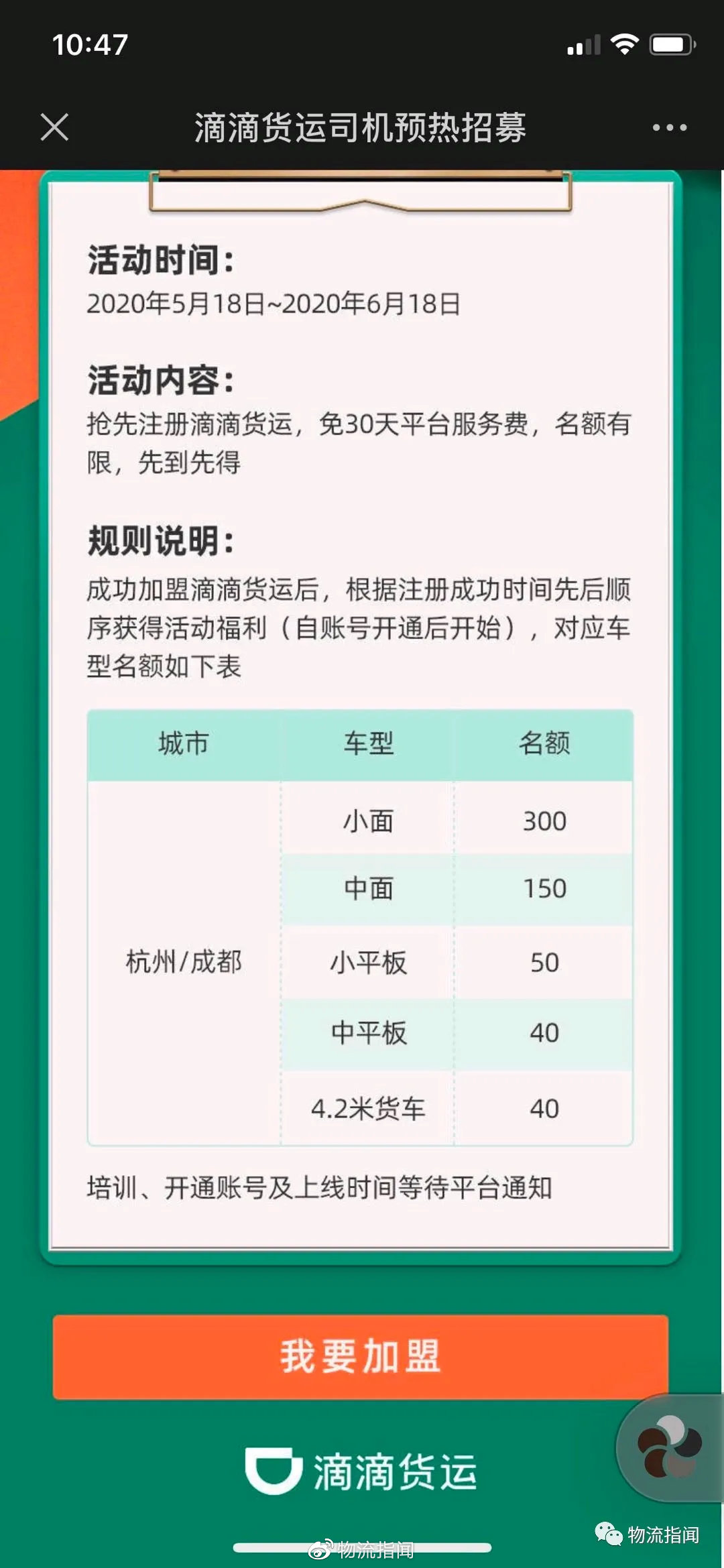Open the floating assistive circle button
Screen dimensions: 724x1568
pos(668,1447)
